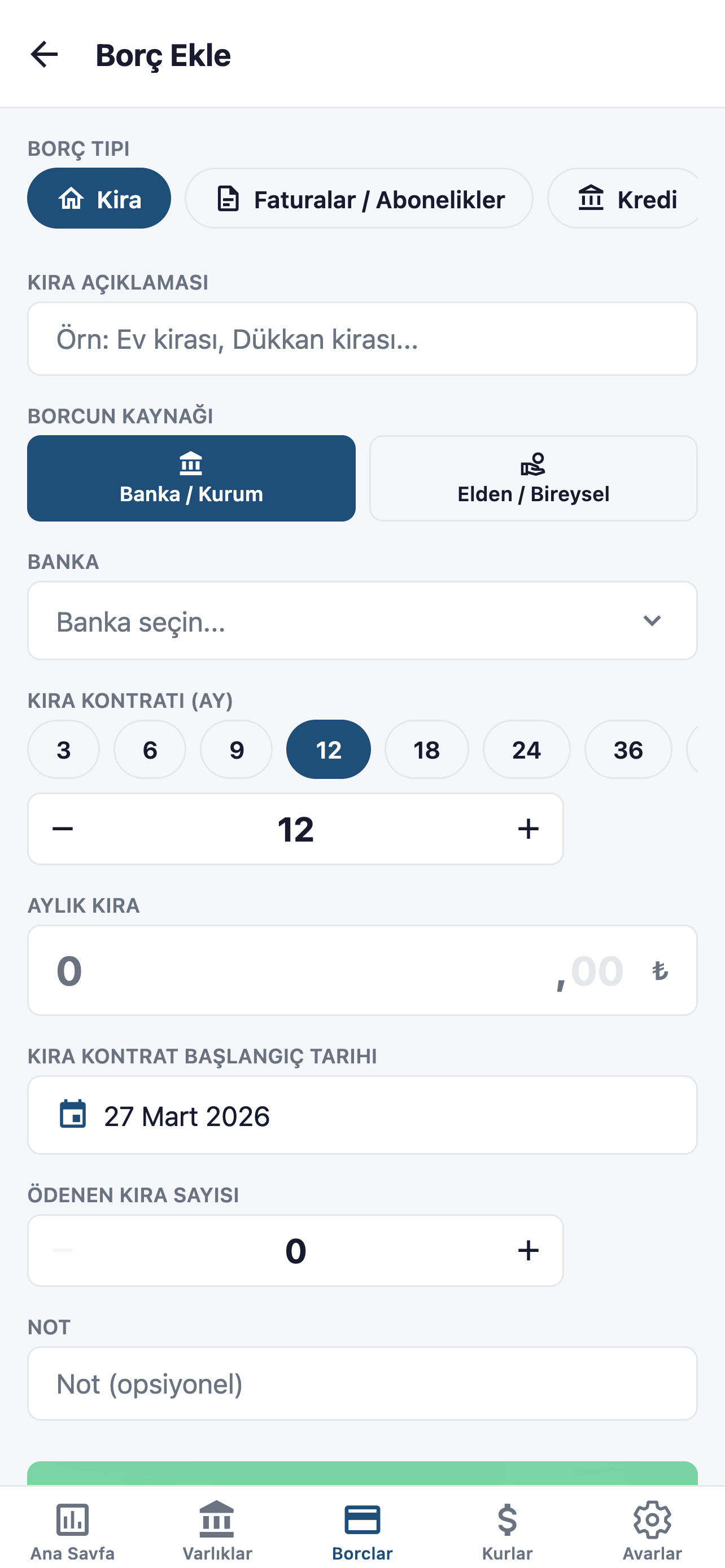Click the chevron in the bank selector
Image resolution: width=725 pixels, height=1568 pixels.
[653, 621]
